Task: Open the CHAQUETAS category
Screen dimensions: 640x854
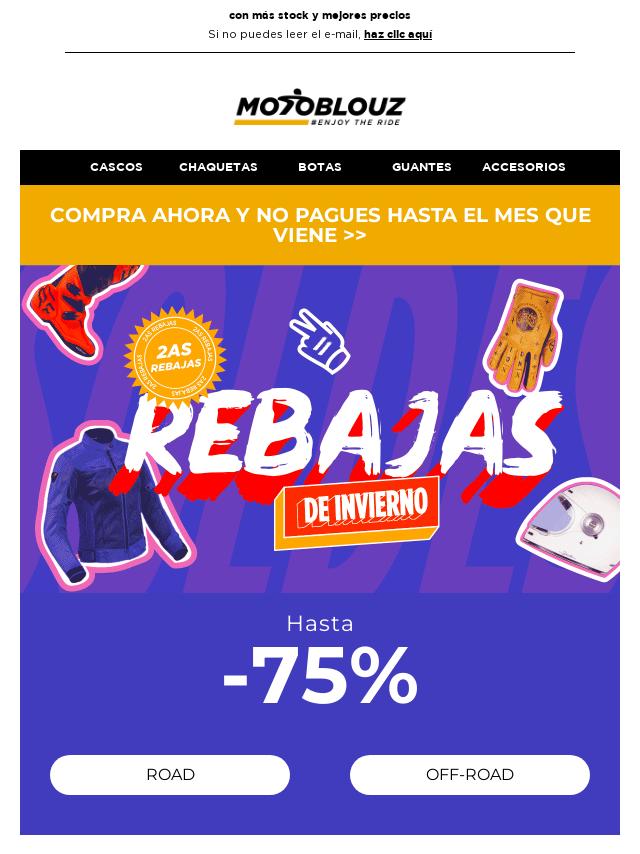Action: [218, 167]
